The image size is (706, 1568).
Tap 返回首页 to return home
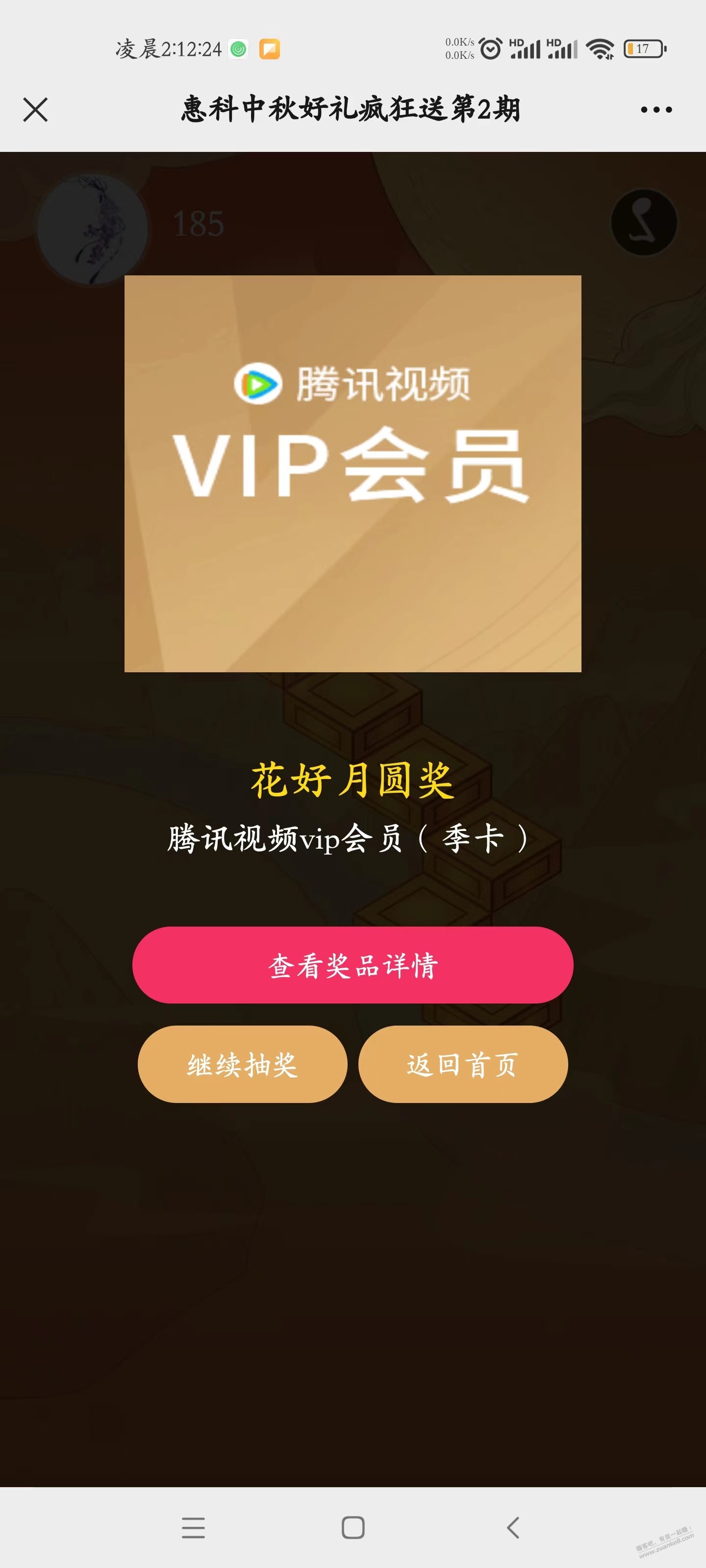click(463, 1064)
